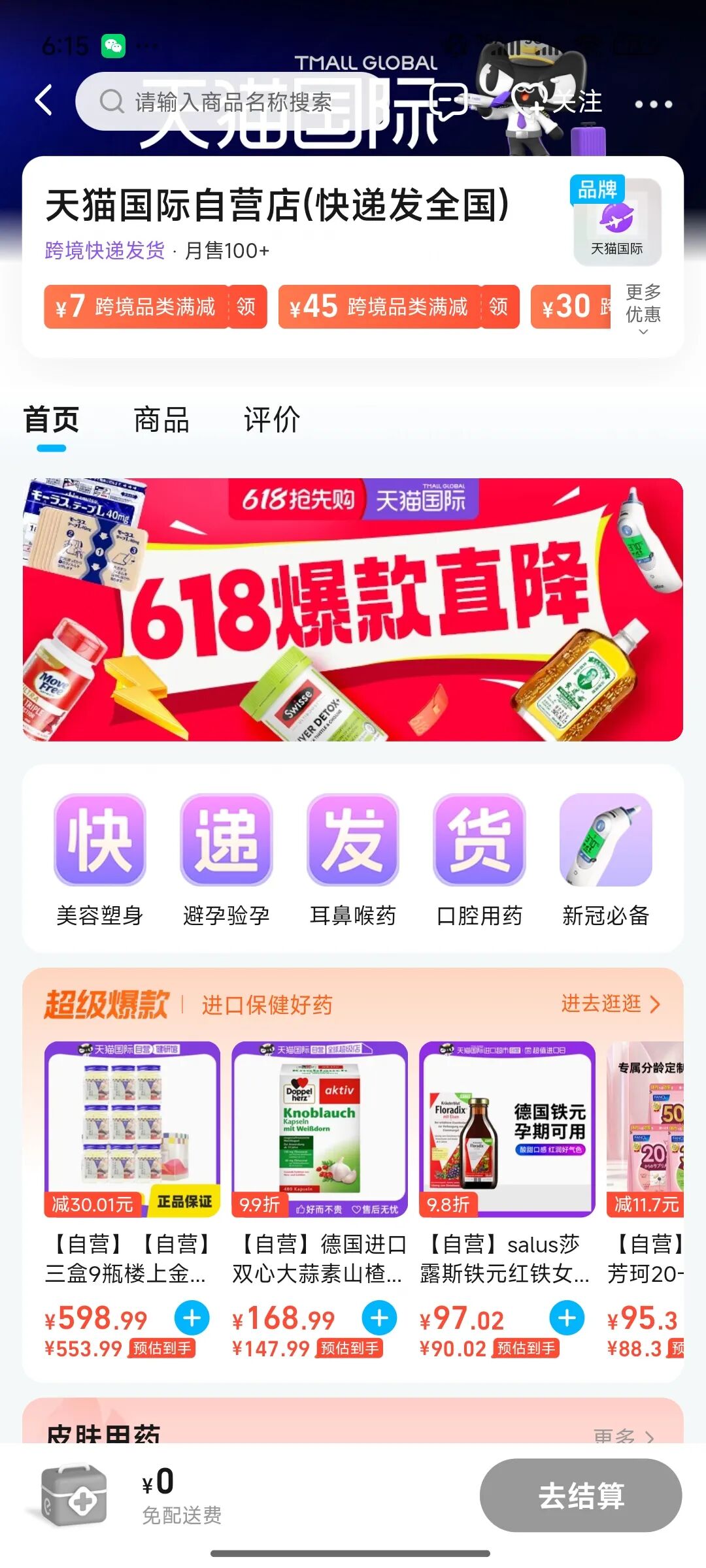Claim the ¥7 跨境品类满减 coupon
This screenshot has height=1568, width=706.
pos(156,306)
